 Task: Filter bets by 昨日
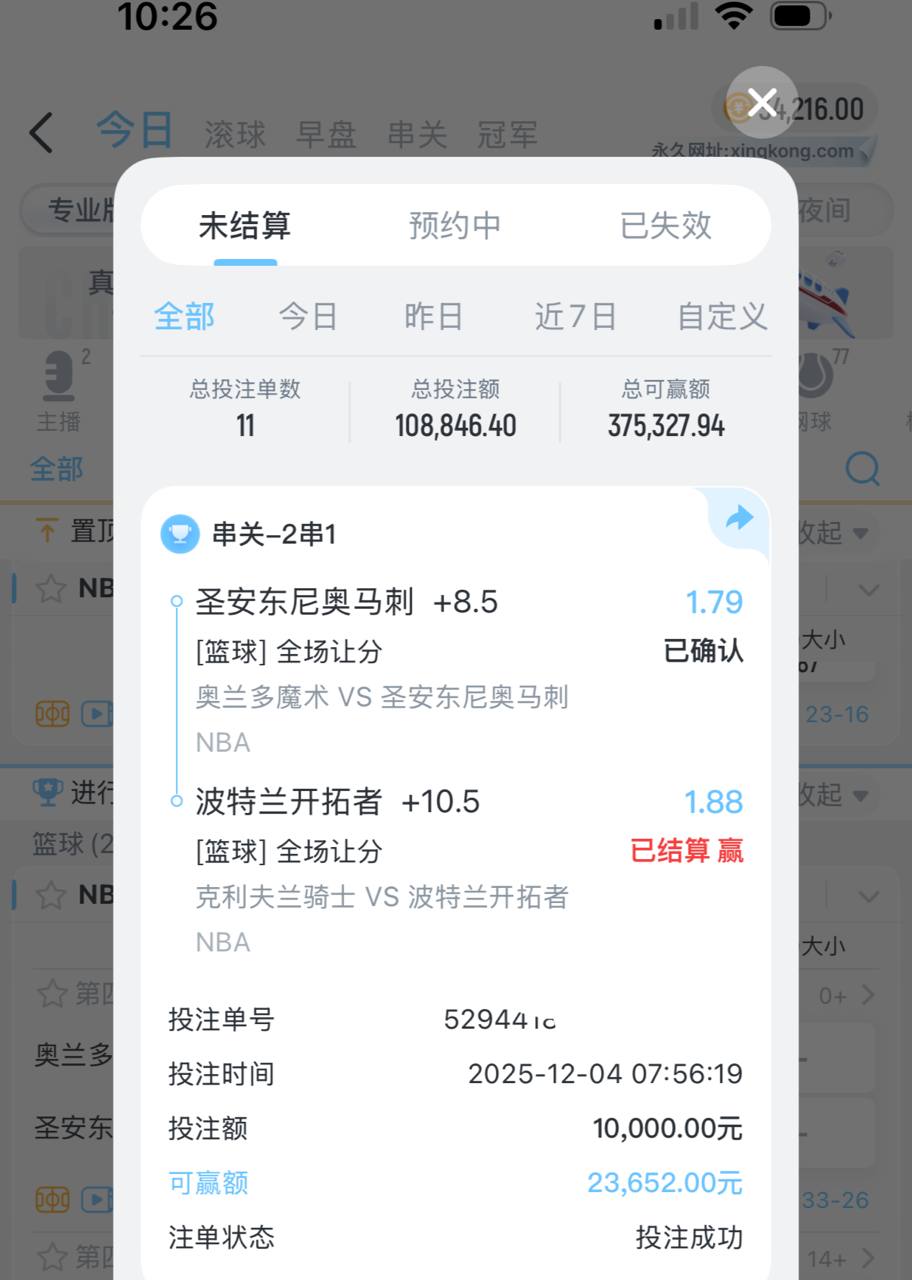pos(433,317)
